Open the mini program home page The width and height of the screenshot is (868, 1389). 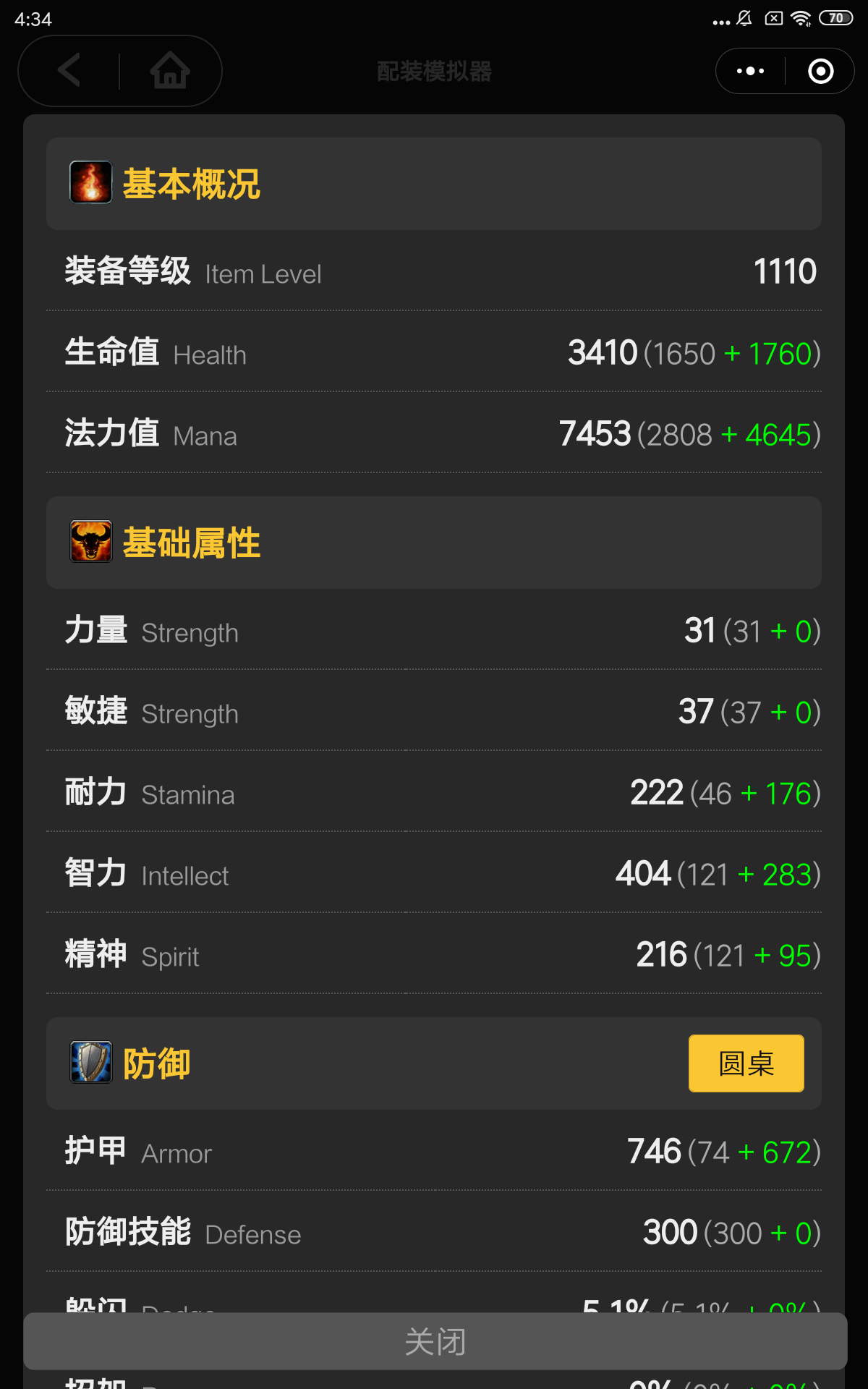170,71
